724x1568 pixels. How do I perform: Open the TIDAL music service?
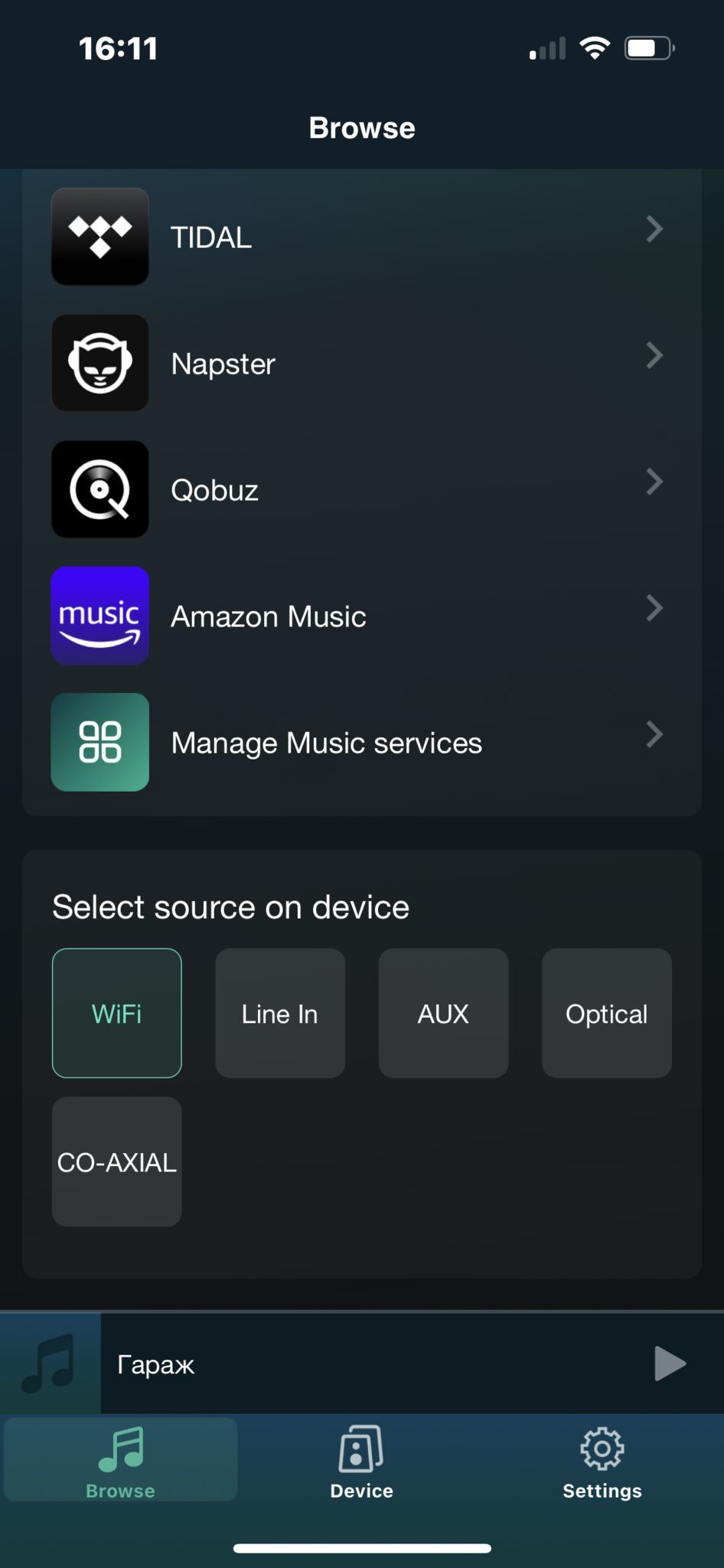point(361,237)
